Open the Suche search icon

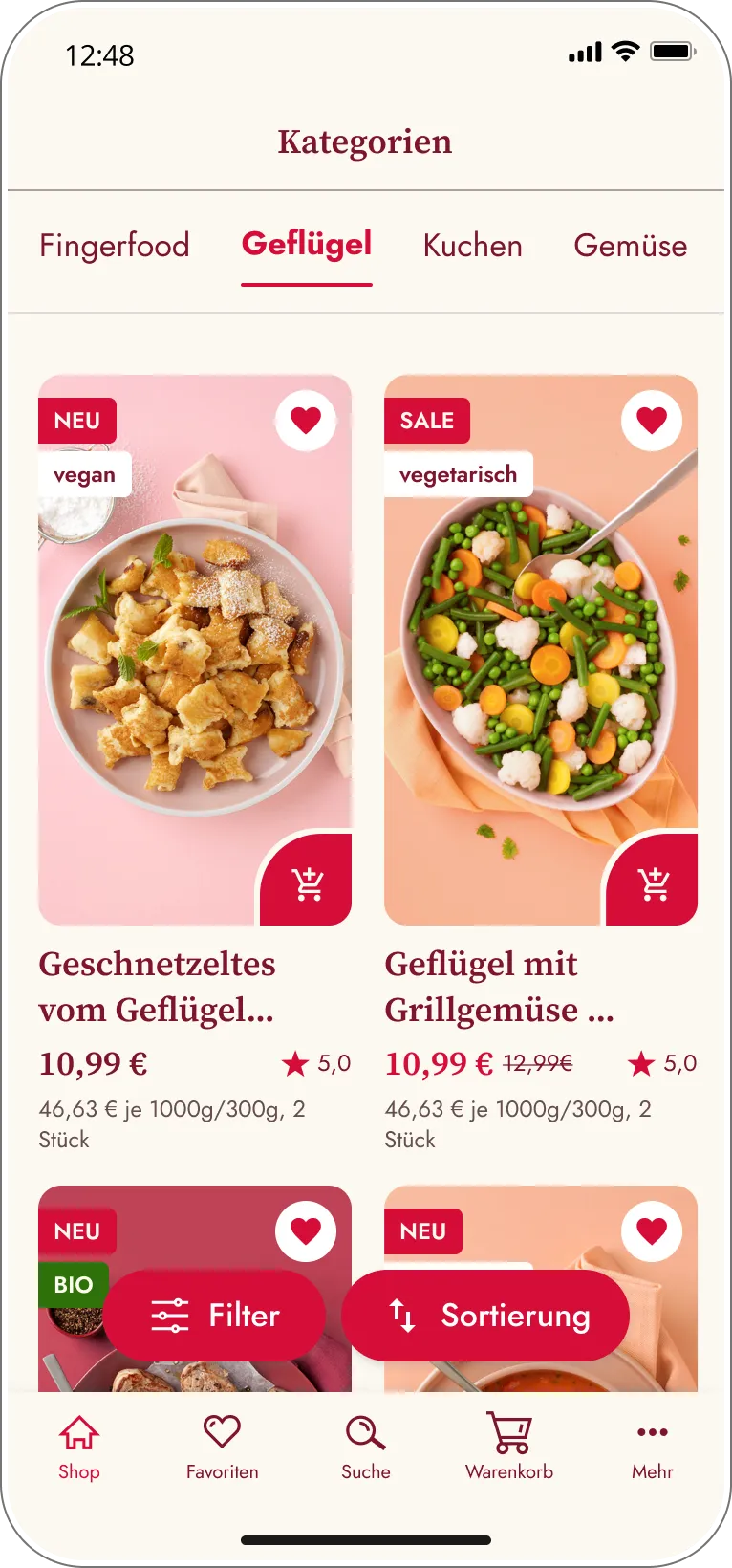(x=364, y=1429)
